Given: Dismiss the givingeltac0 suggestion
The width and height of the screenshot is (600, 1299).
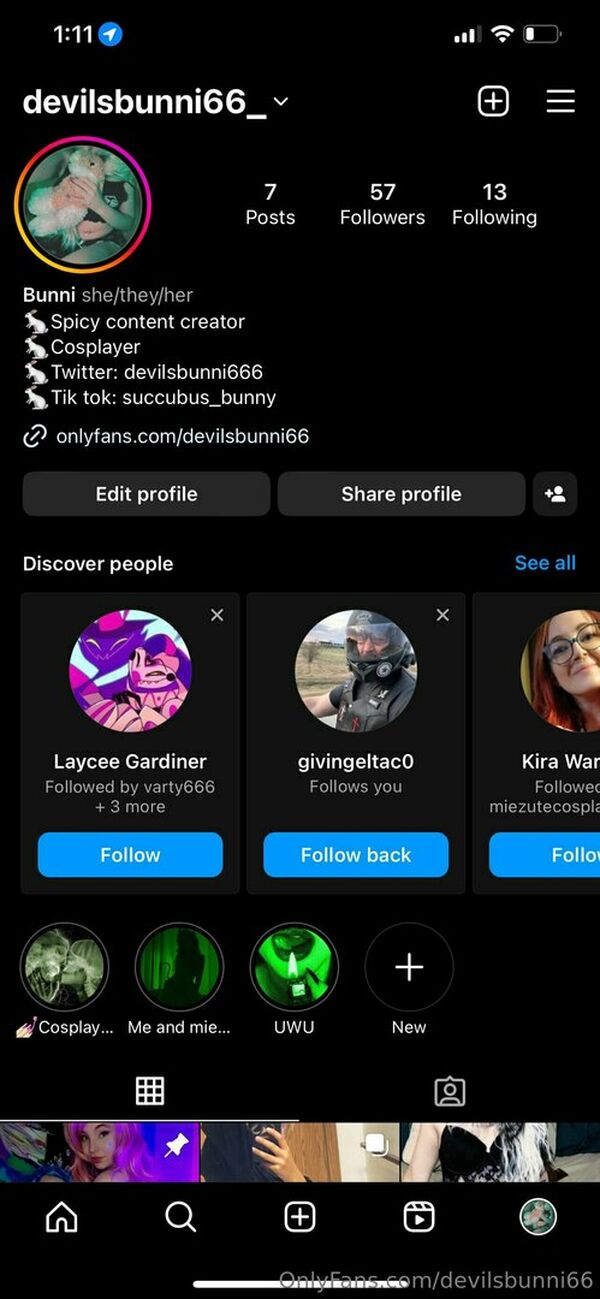Looking at the screenshot, I should 443,616.
